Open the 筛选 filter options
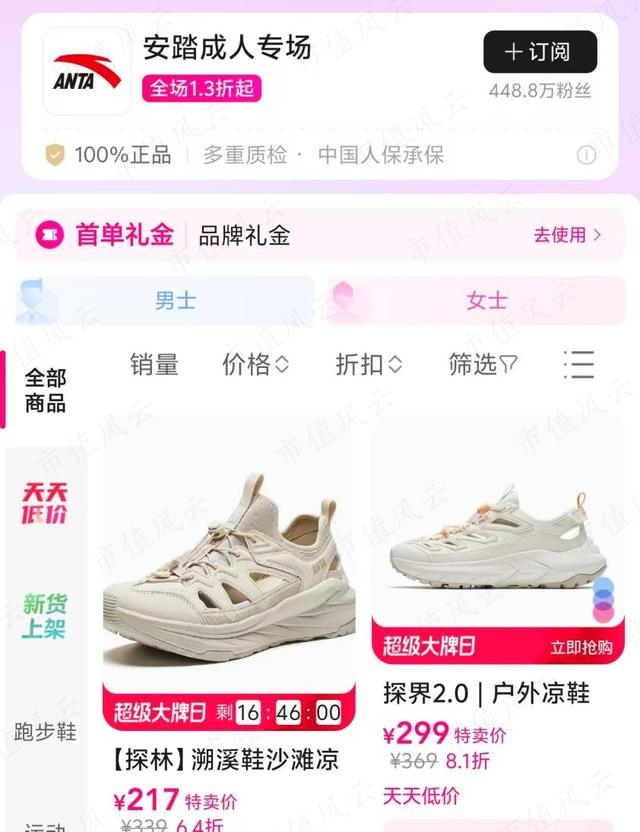The image size is (640, 832). pos(482,365)
